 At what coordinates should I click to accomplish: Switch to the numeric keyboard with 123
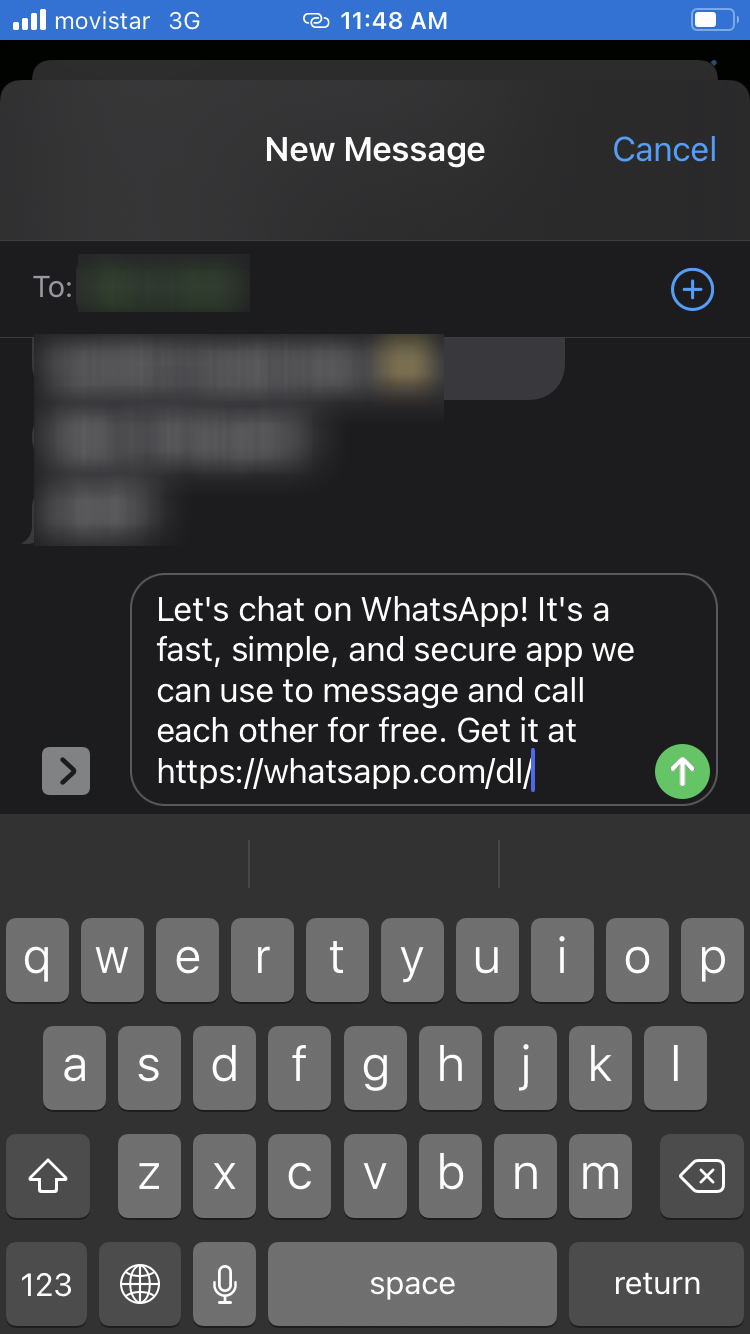click(x=46, y=1283)
